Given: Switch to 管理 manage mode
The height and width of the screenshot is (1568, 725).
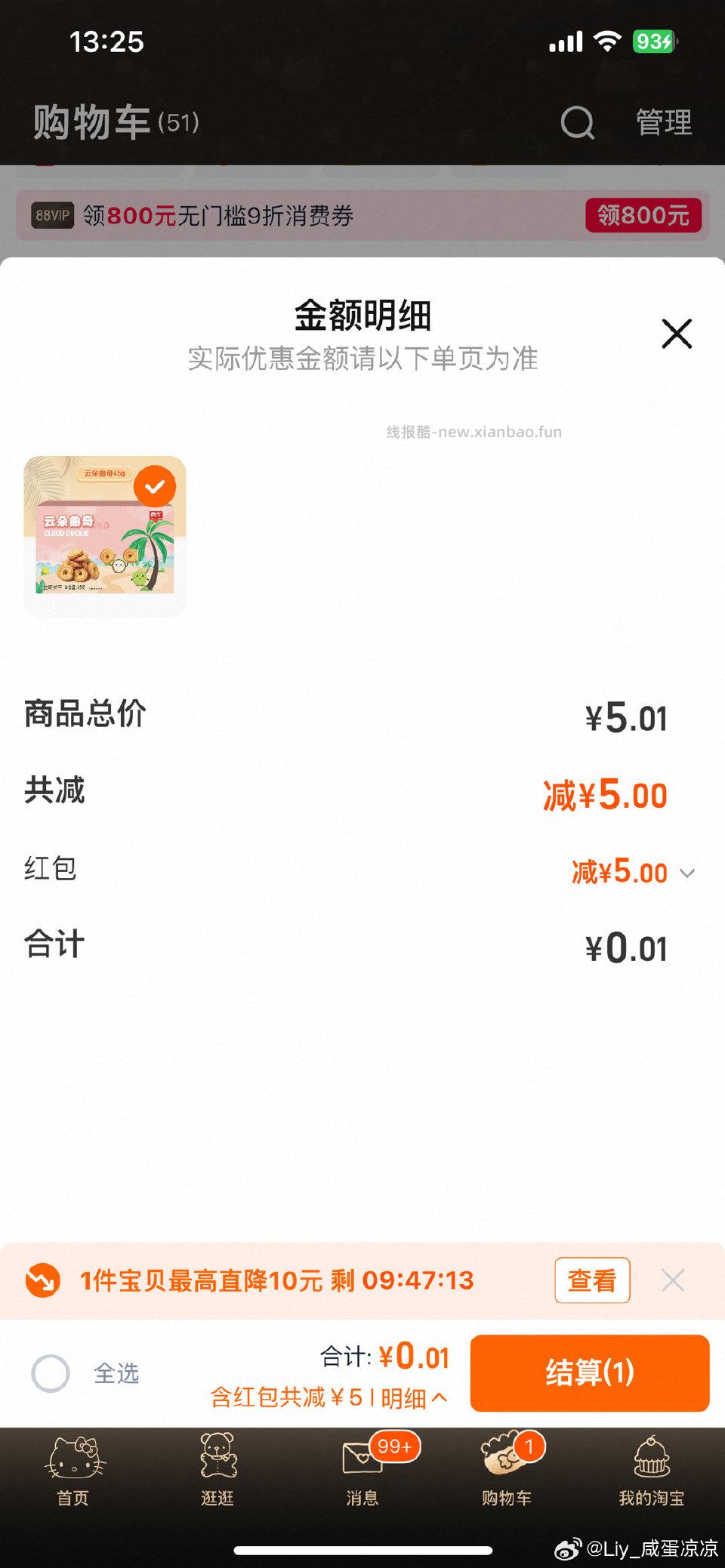Looking at the screenshot, I should 662,122.
